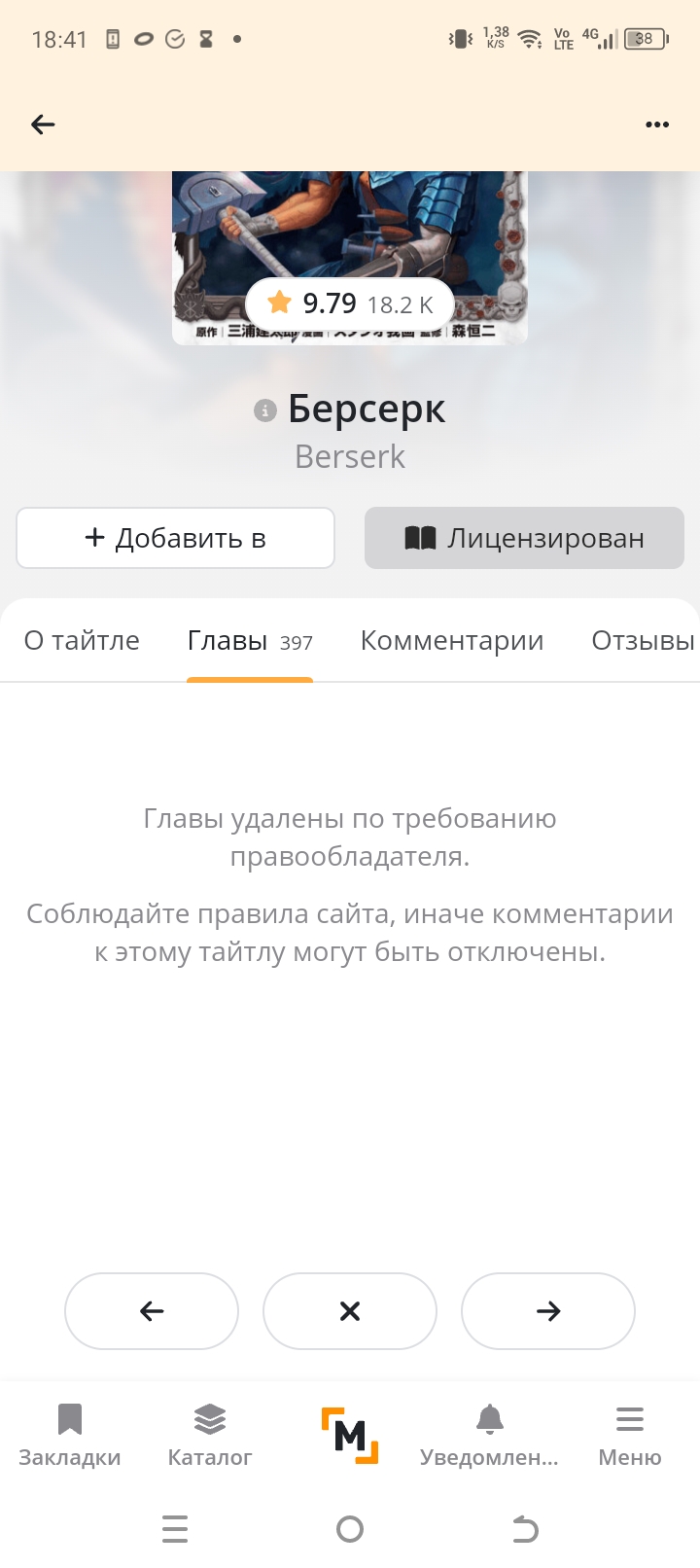
Task: Open the three-dot overflow menu
Action: point(657,125)
